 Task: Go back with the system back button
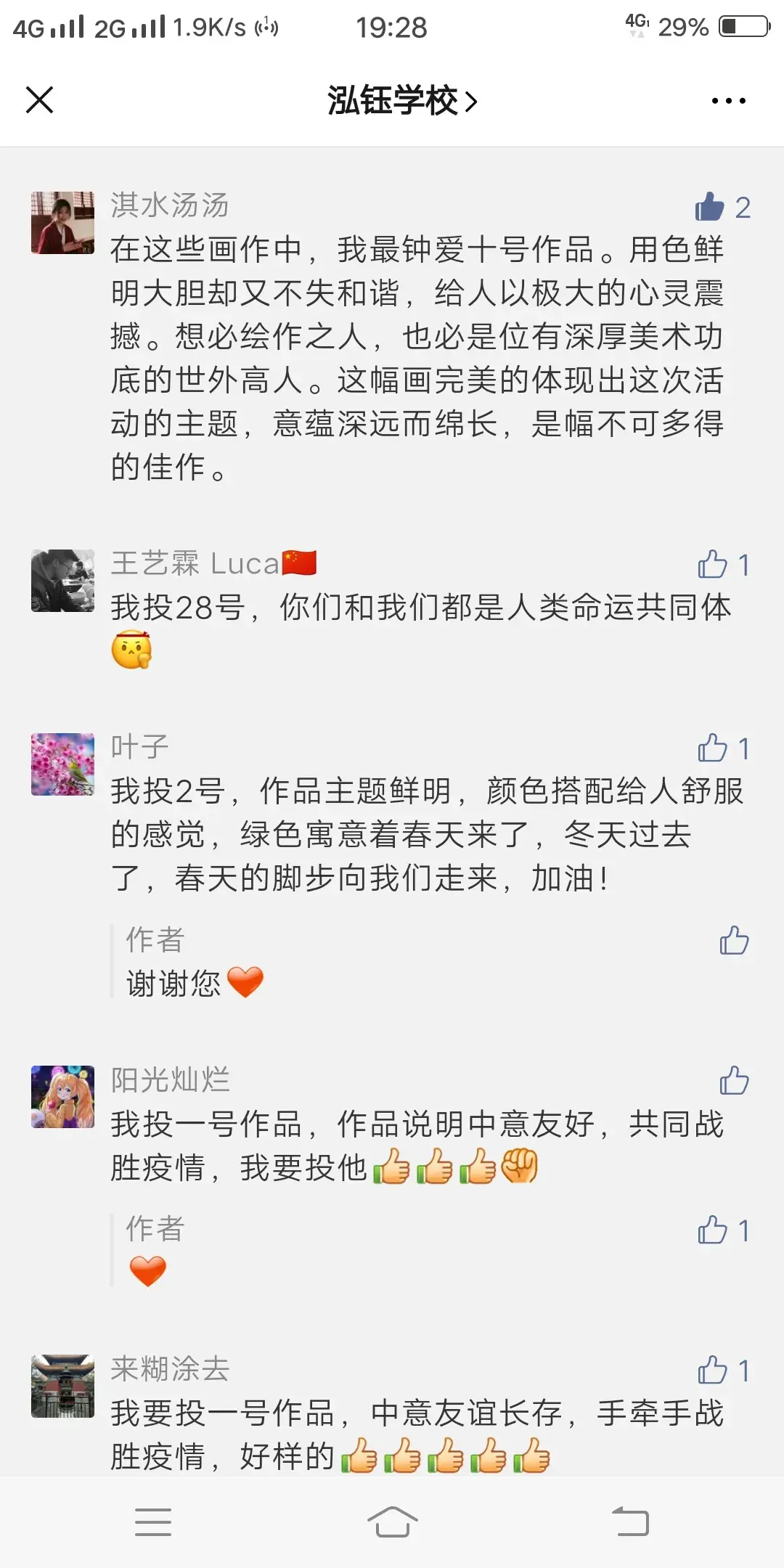click(x=630, y=1522)
